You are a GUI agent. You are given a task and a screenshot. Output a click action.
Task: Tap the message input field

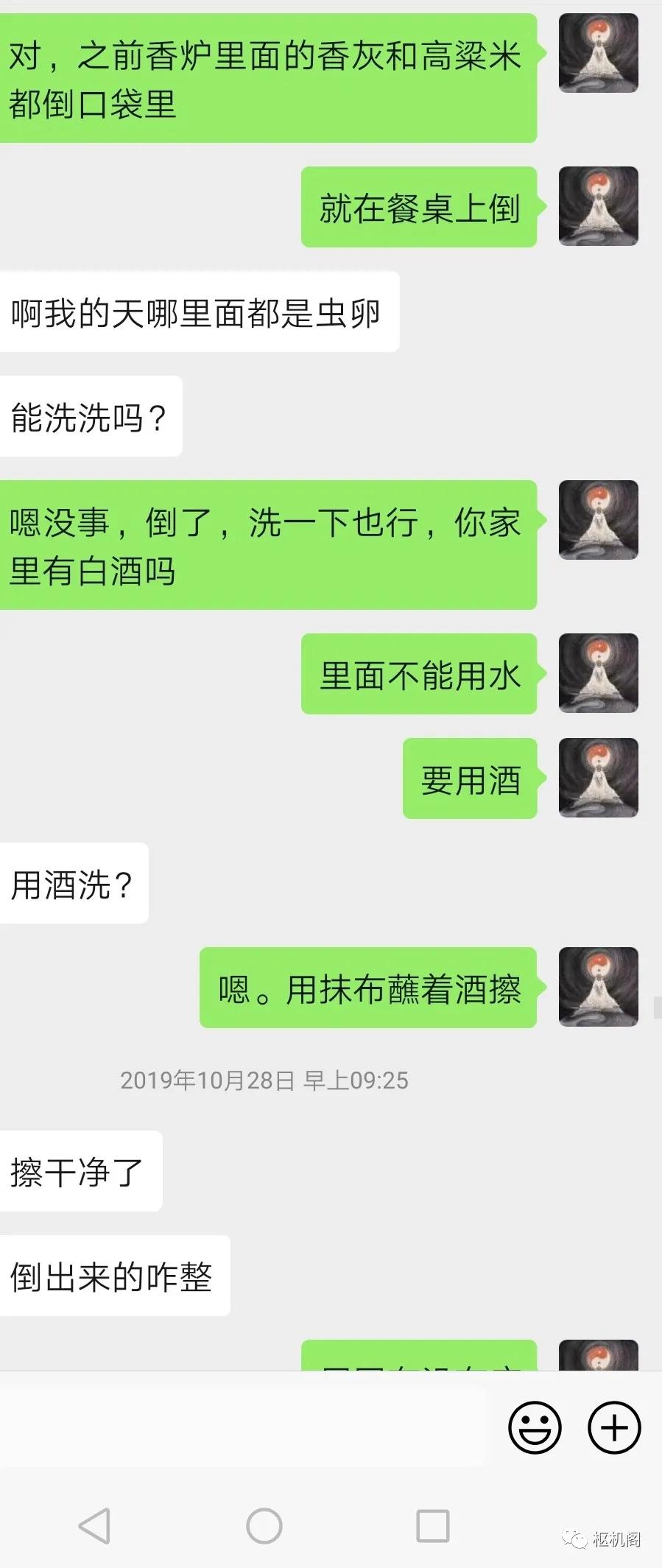[243, 1427]
